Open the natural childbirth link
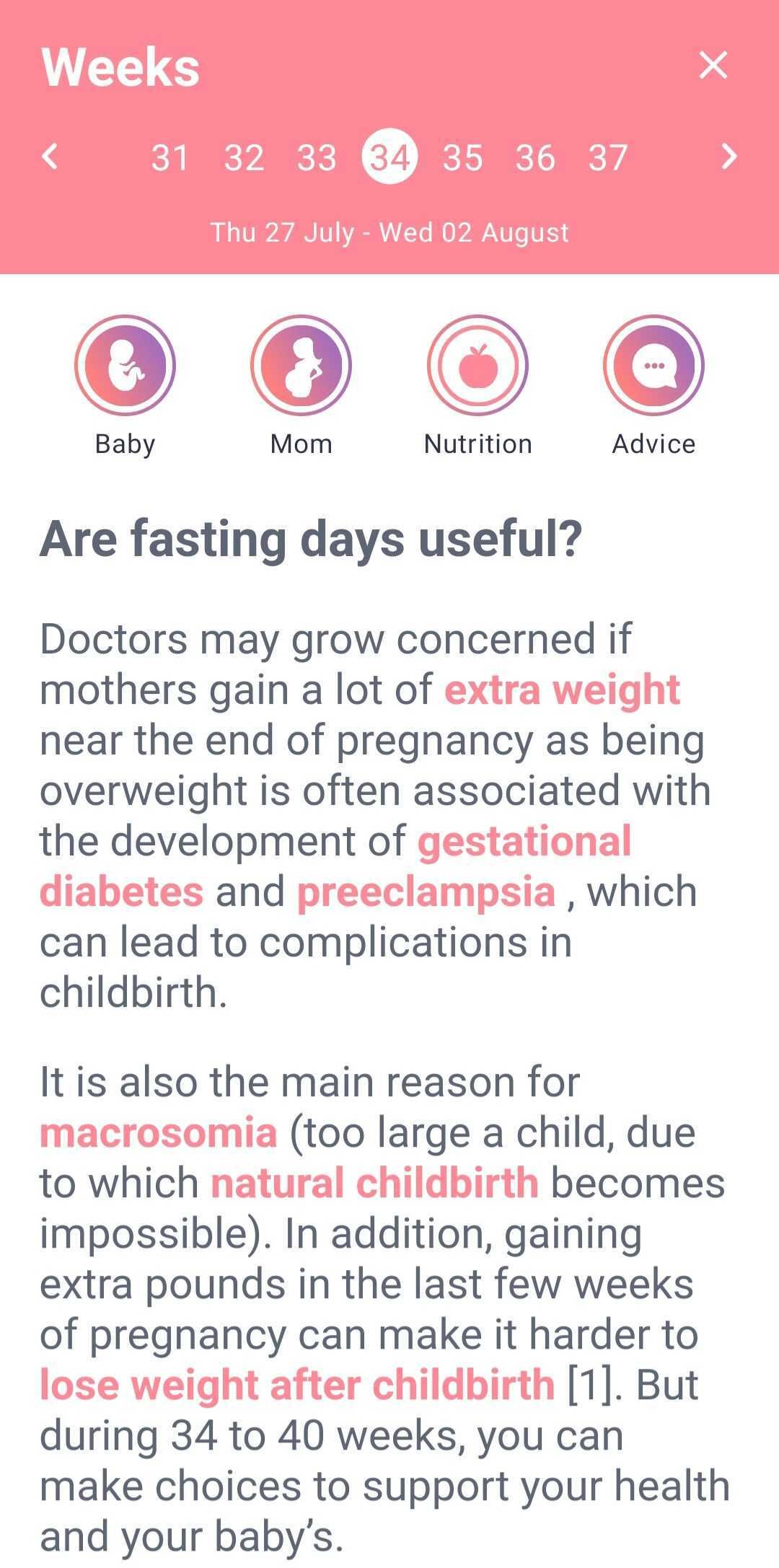Viewport: 779px width, 1568px height. [374, 1183]
